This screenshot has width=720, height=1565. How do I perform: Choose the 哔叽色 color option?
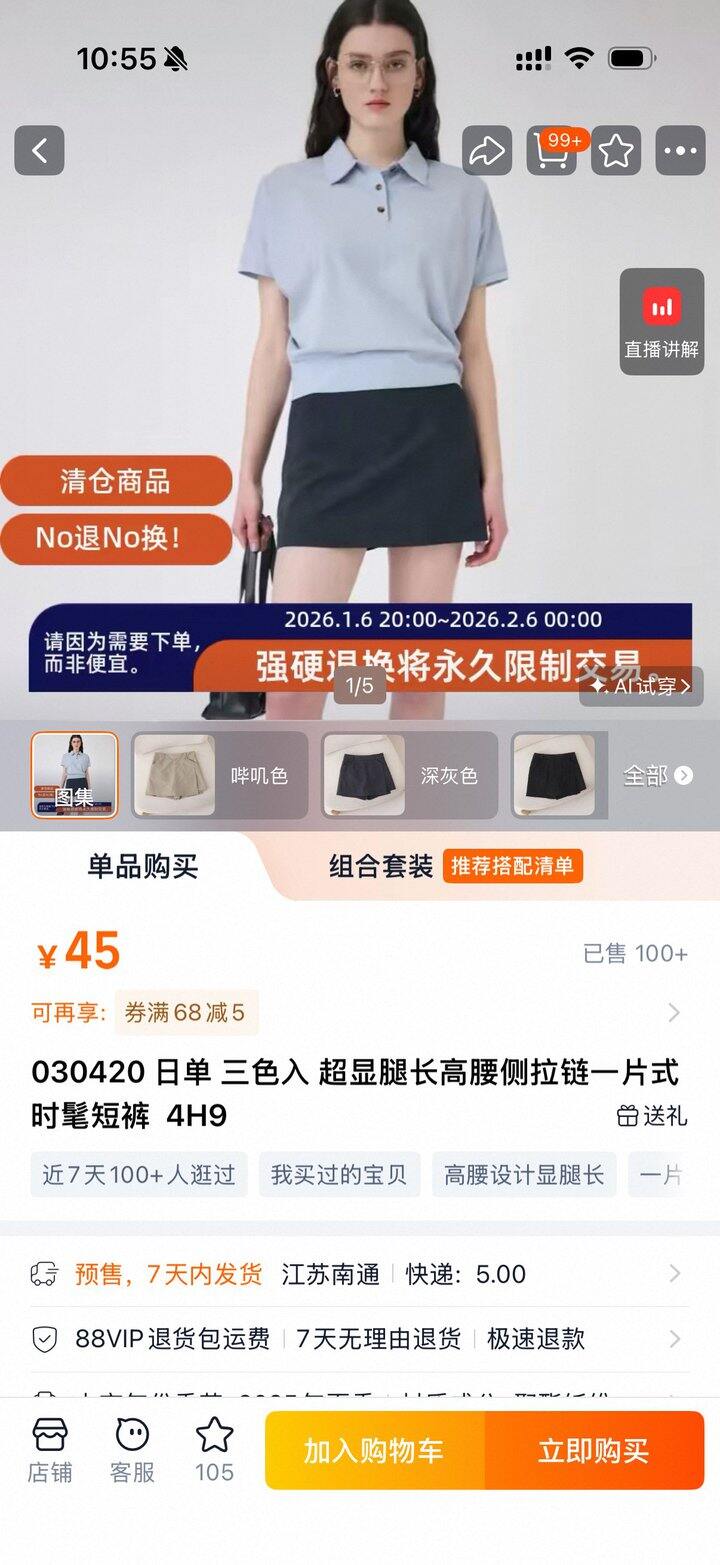pyautogui.click(x=220, y=775)
